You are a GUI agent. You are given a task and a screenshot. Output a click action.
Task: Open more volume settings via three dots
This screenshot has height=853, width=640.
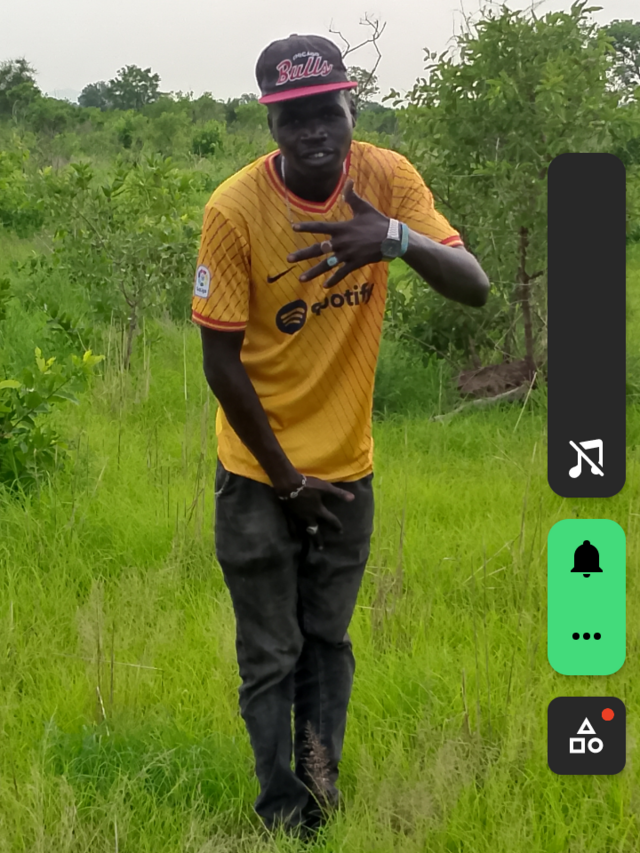coord(586,636)
